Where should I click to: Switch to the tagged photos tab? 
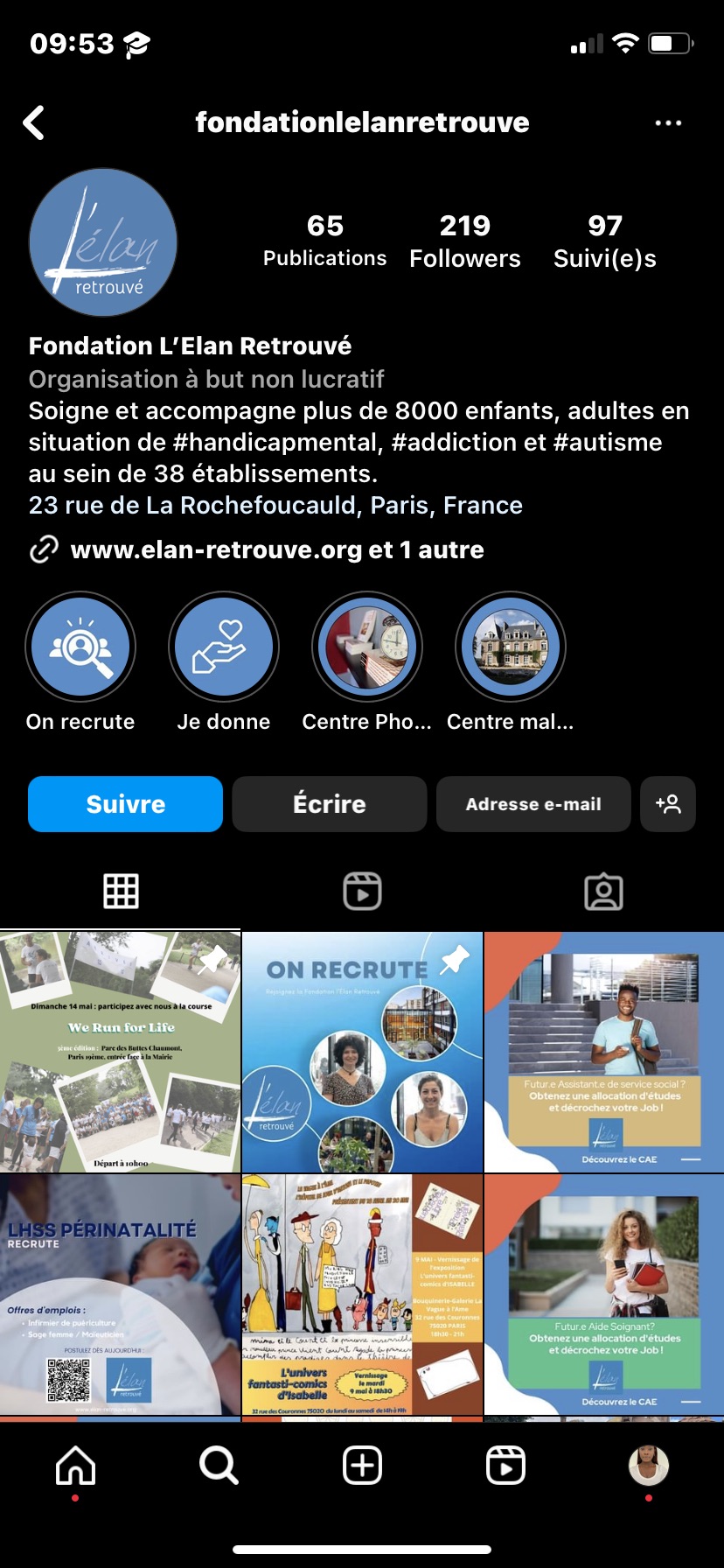tap(603, 892)
